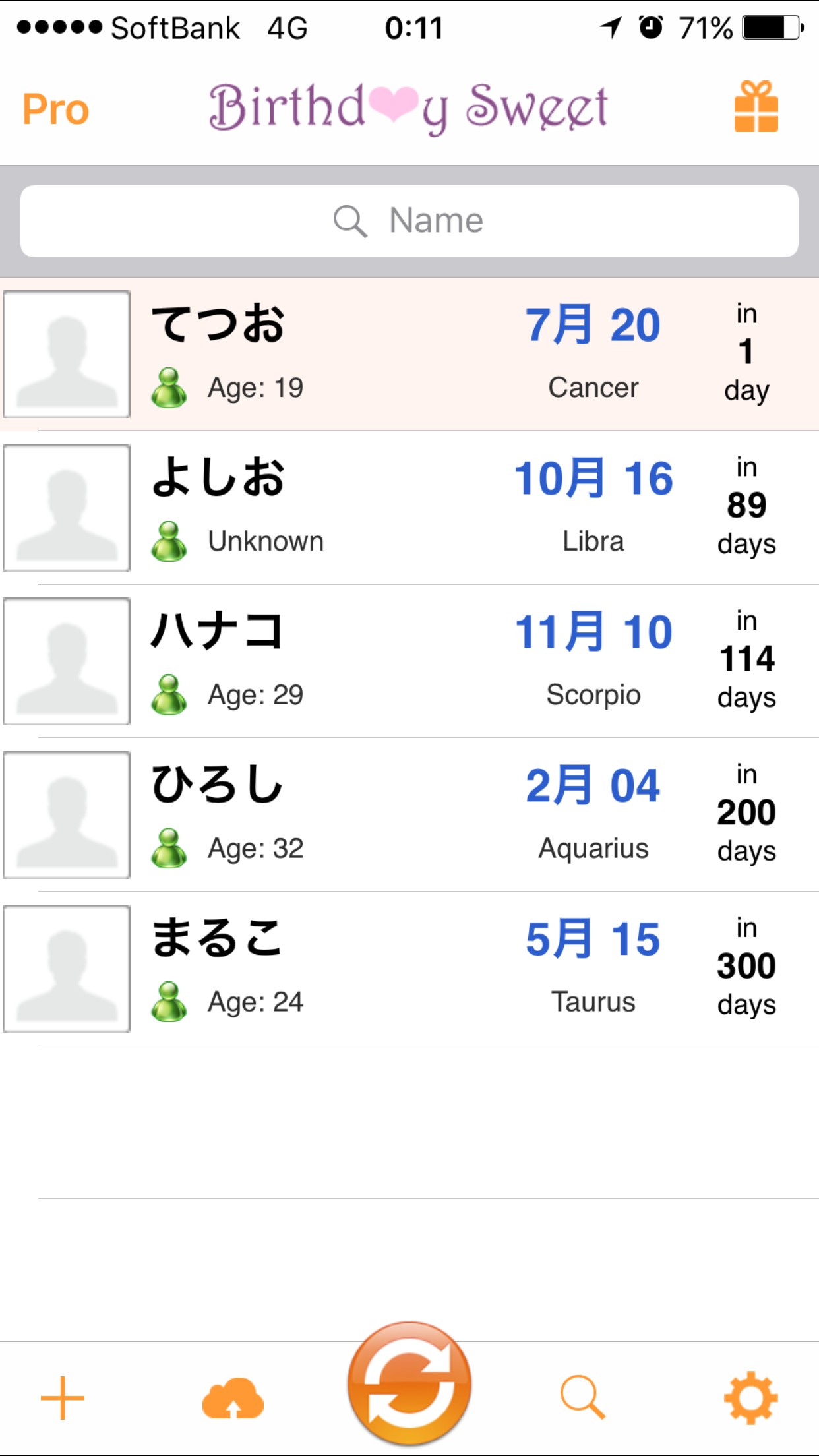The image size is (819, 1456).
Task: Add a new birthday with plus icon
Action: pos(63,1397)
